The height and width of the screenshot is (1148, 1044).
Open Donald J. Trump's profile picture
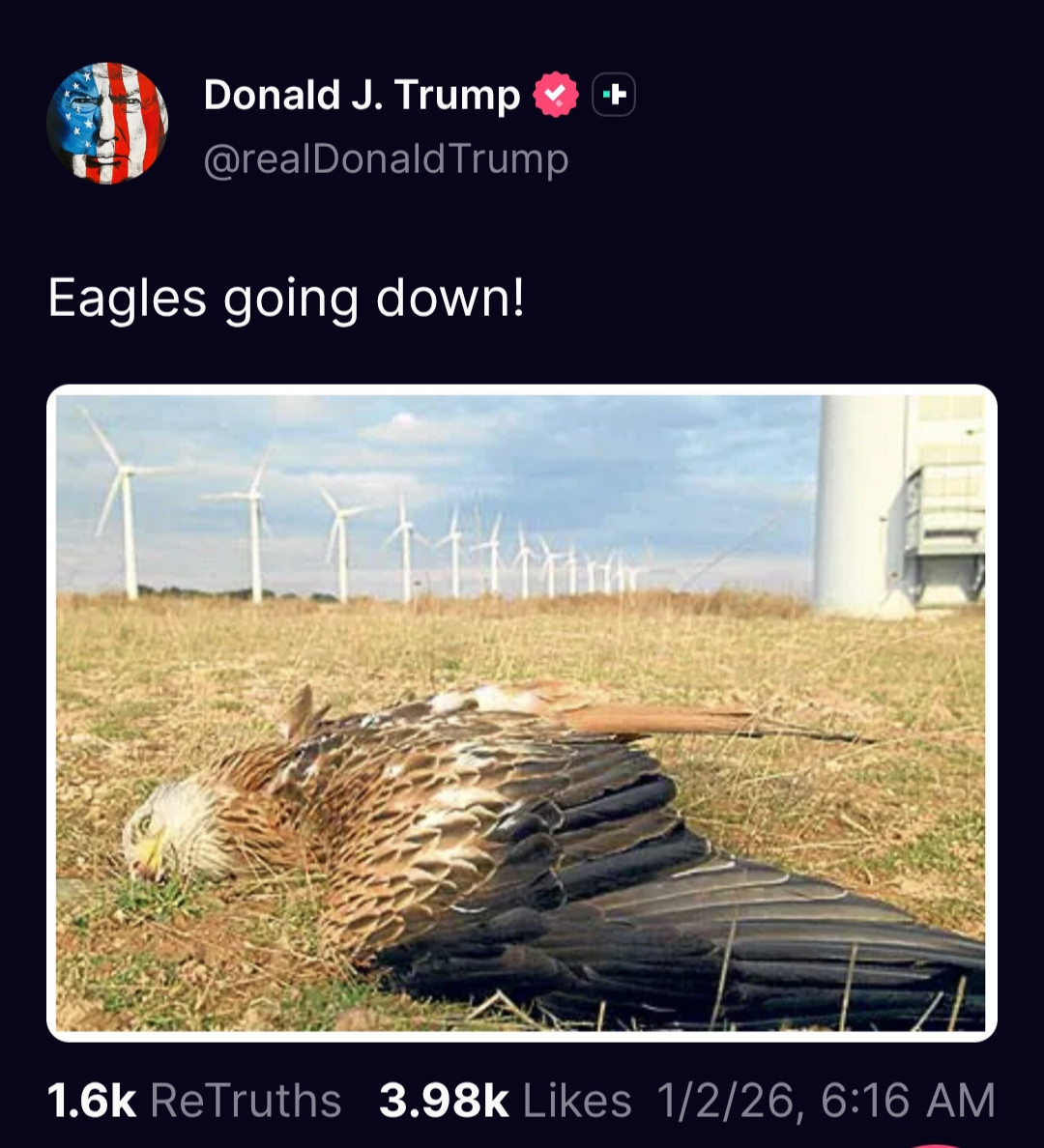tap(107, 124)
